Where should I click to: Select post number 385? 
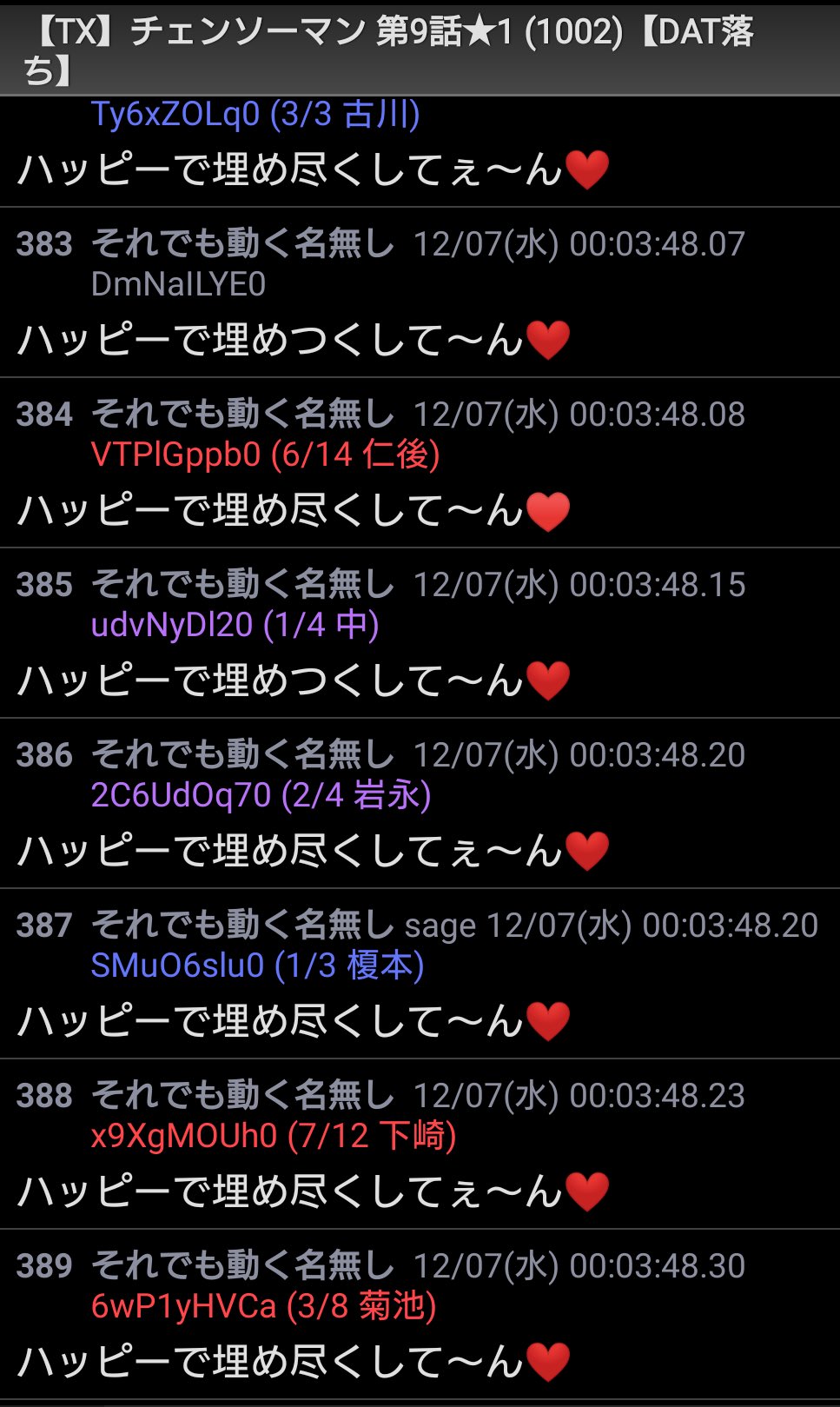[x=43, y=585]
